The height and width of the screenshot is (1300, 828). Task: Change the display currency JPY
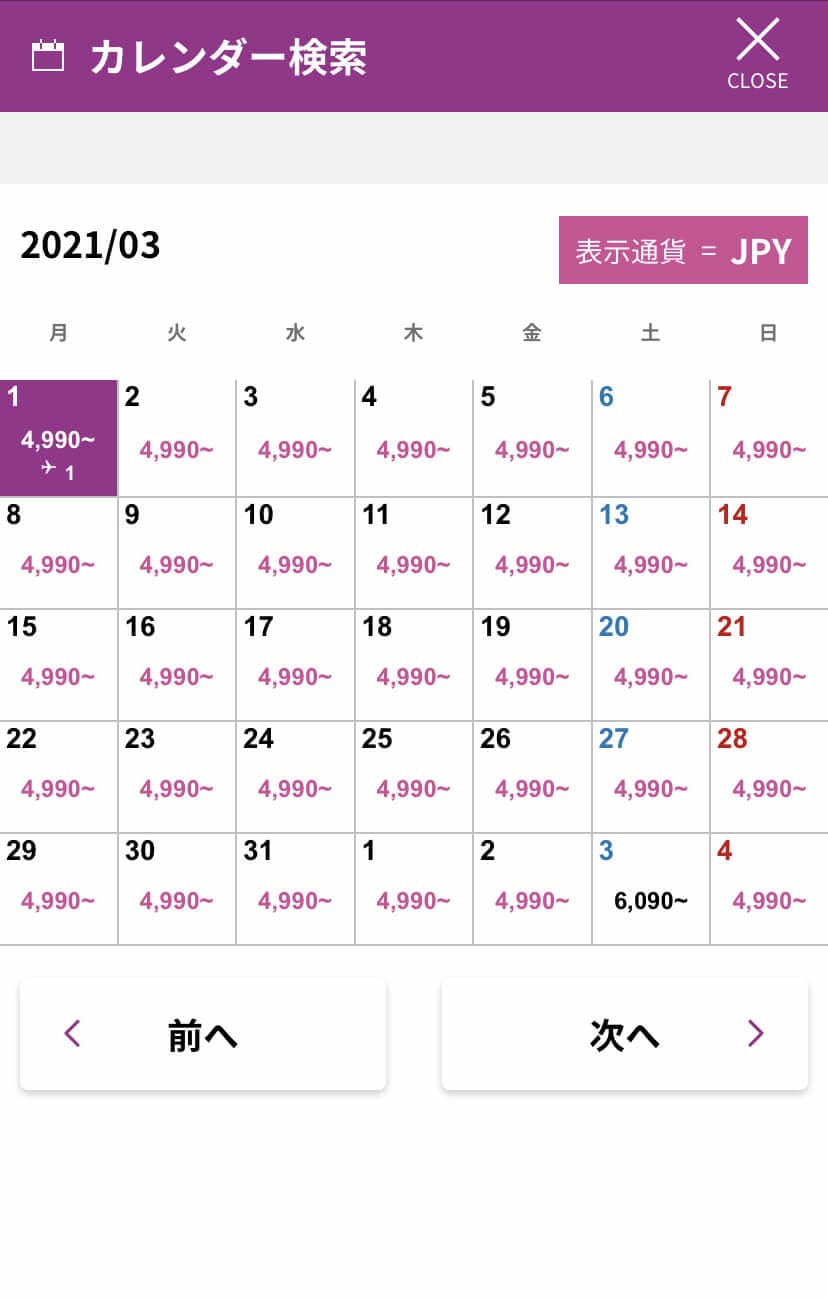pos(683,250)
